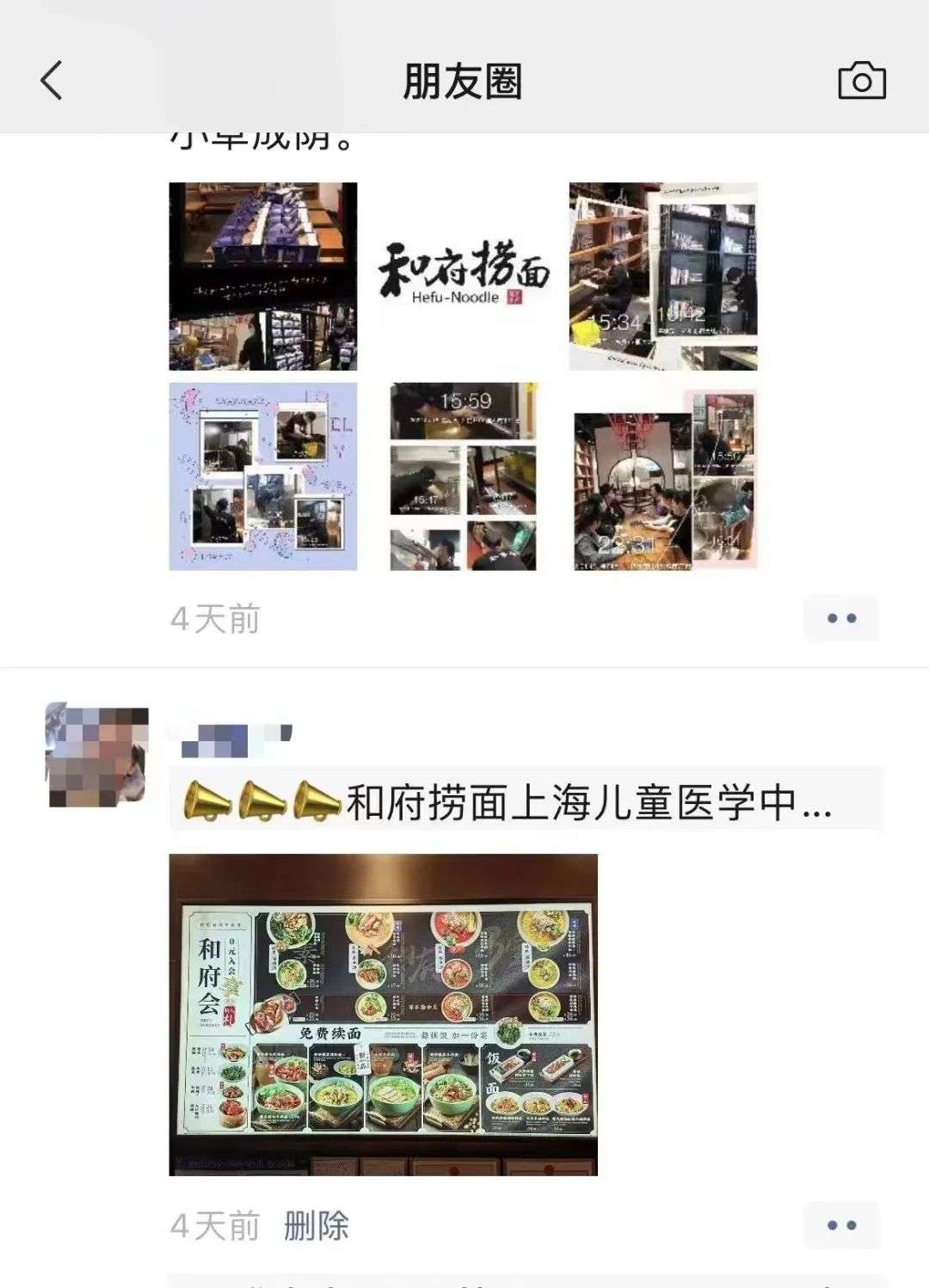Expand the 和府捞面上海儿童医学中 post text
The width and height of the screenshot is (929, 1288).
(x=525, y=802)
